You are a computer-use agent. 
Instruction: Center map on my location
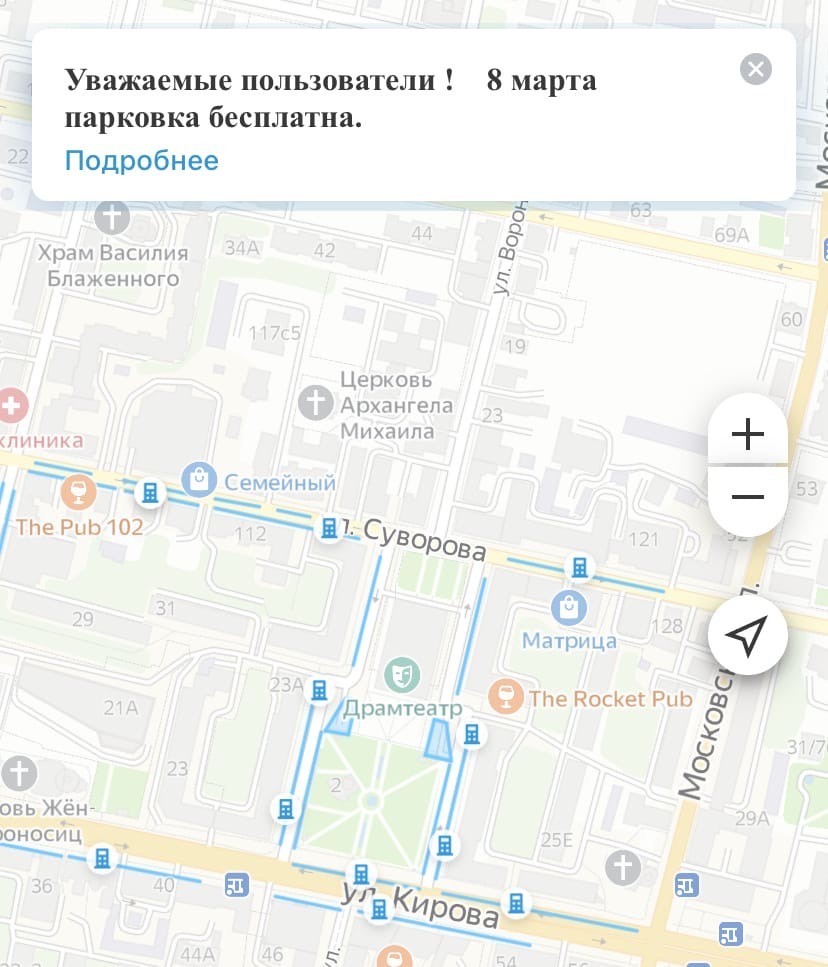click(747, 634)
